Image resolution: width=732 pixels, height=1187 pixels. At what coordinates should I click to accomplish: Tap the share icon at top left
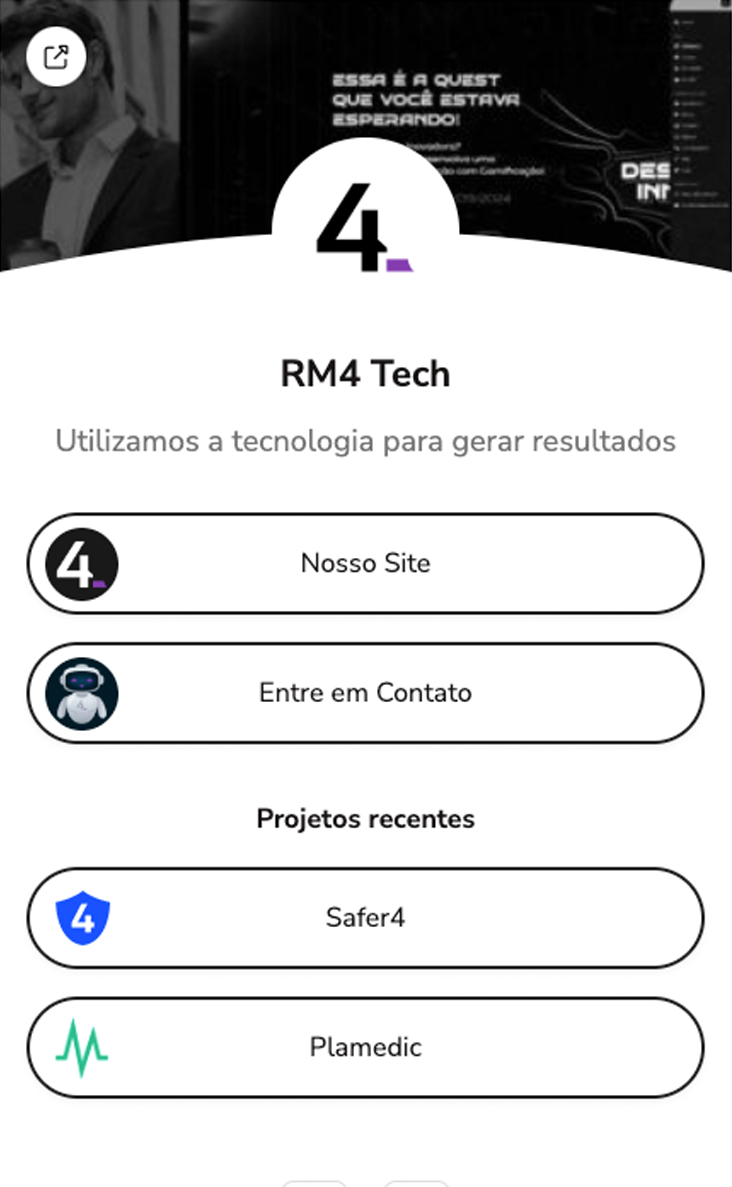57,57
